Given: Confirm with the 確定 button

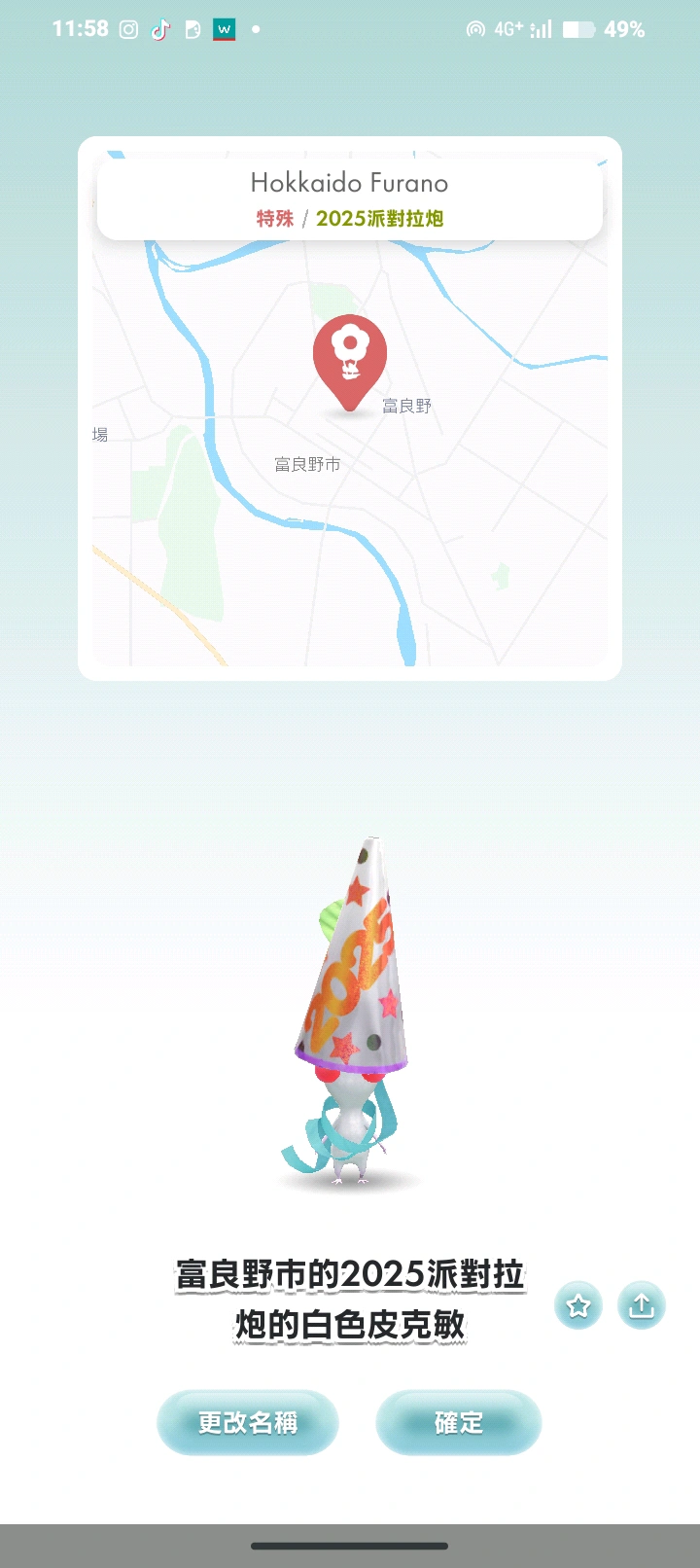Looking at the screenshot, I should [x=458, y=1423].
